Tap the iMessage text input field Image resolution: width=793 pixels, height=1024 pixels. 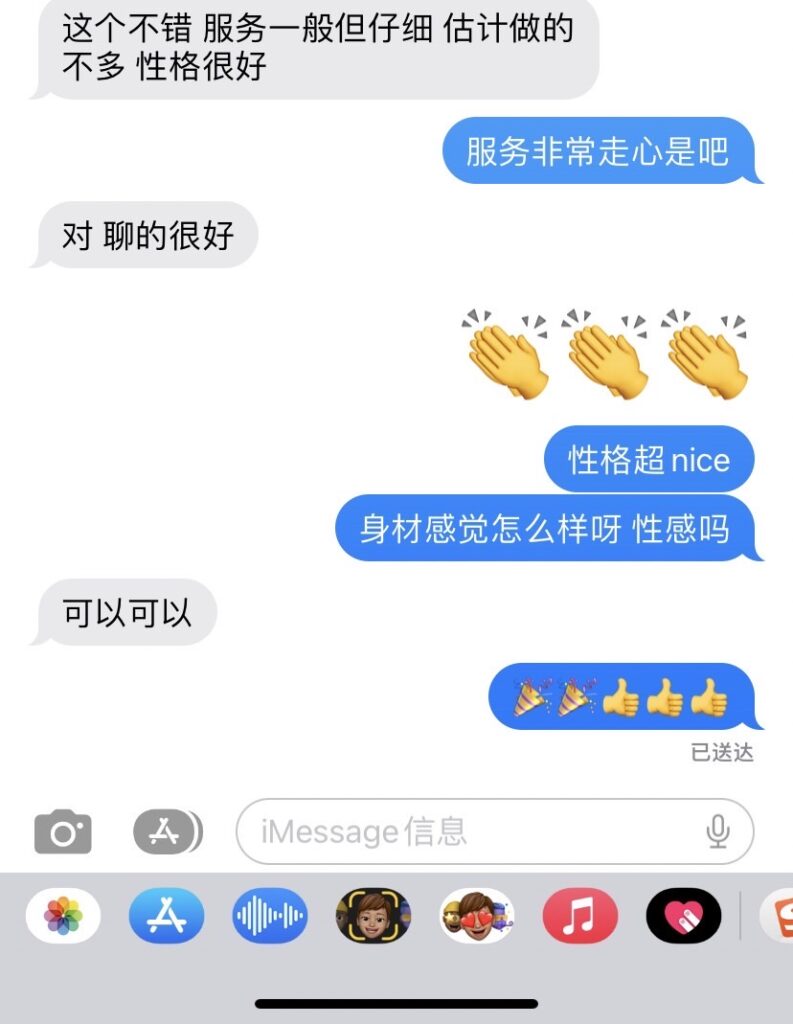click(470, 831)
